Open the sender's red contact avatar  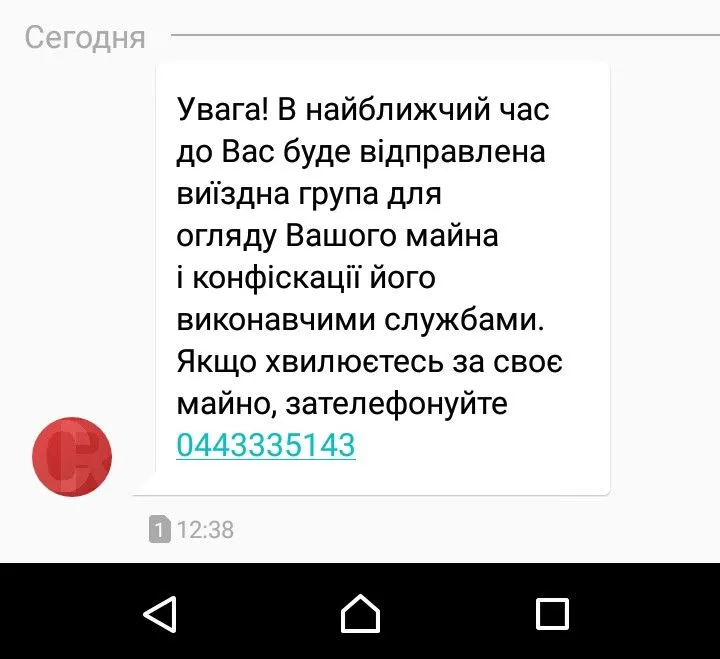coord(72,457)
